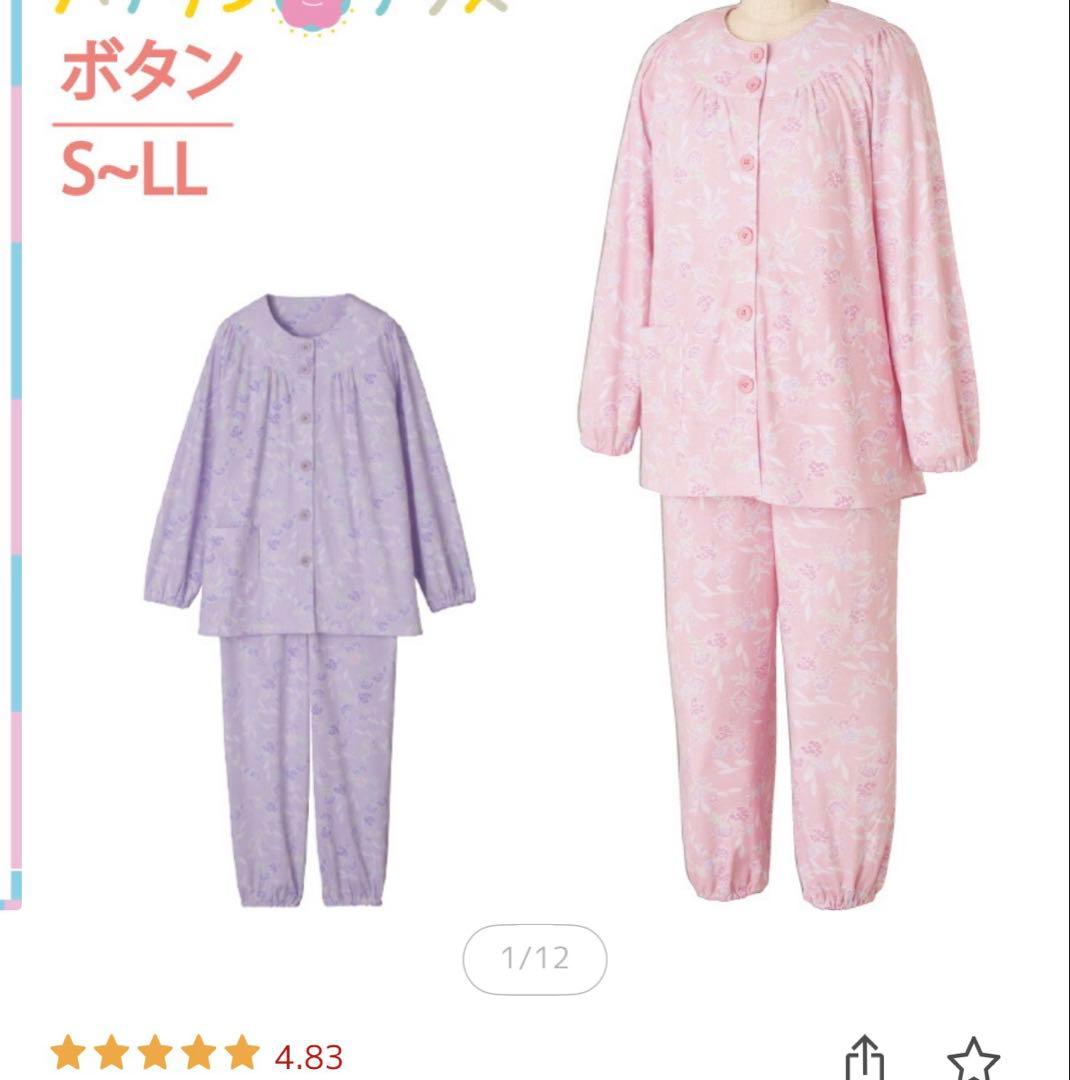Viewport: 1070px width, 1080px height.
Task: Open the 4.83 star rating reviews
Action: coord(196,1055)
